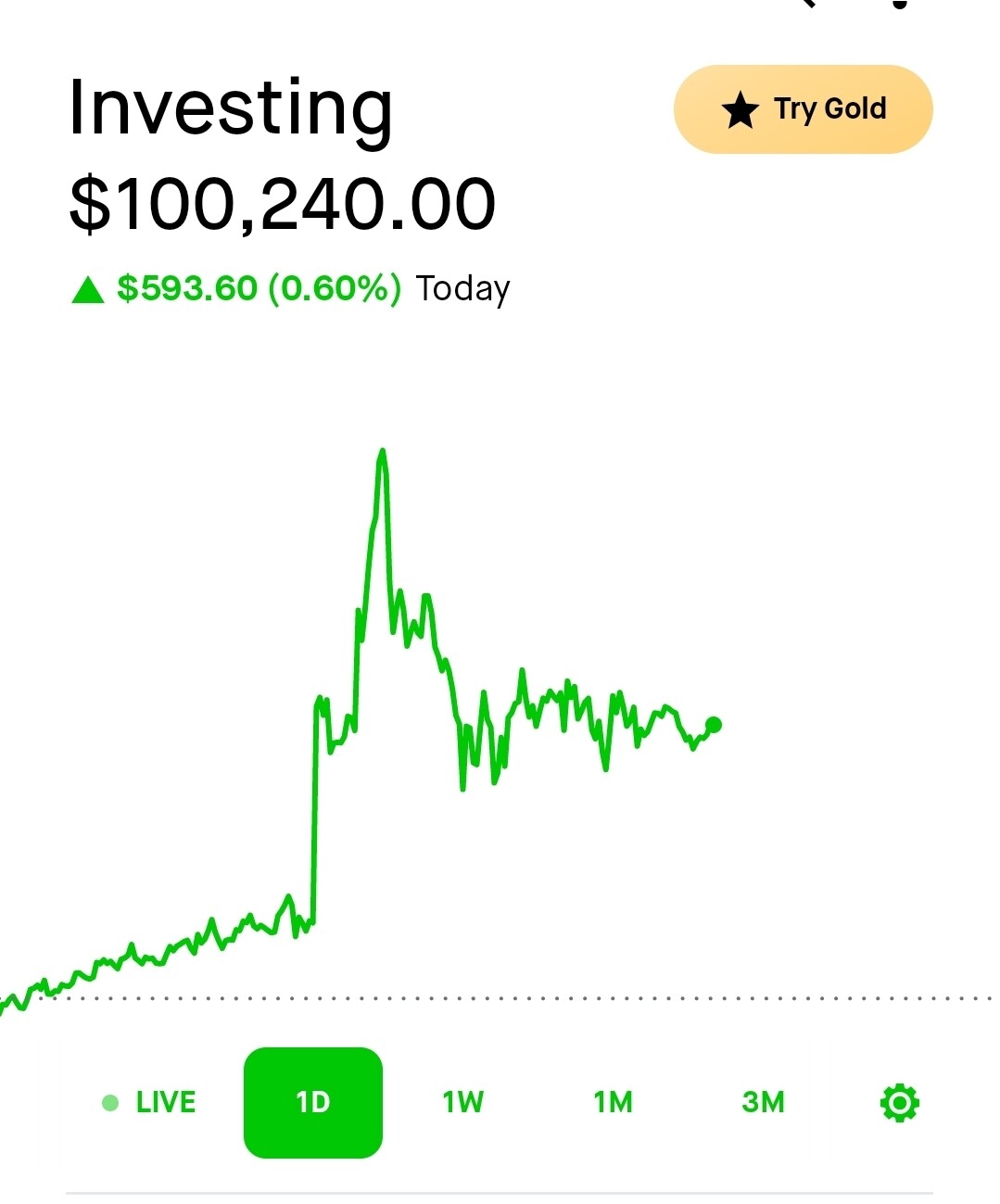This screenshot has height=1204, width=1000.
Task: Tap the Investing heading
Action: (230, 108)
